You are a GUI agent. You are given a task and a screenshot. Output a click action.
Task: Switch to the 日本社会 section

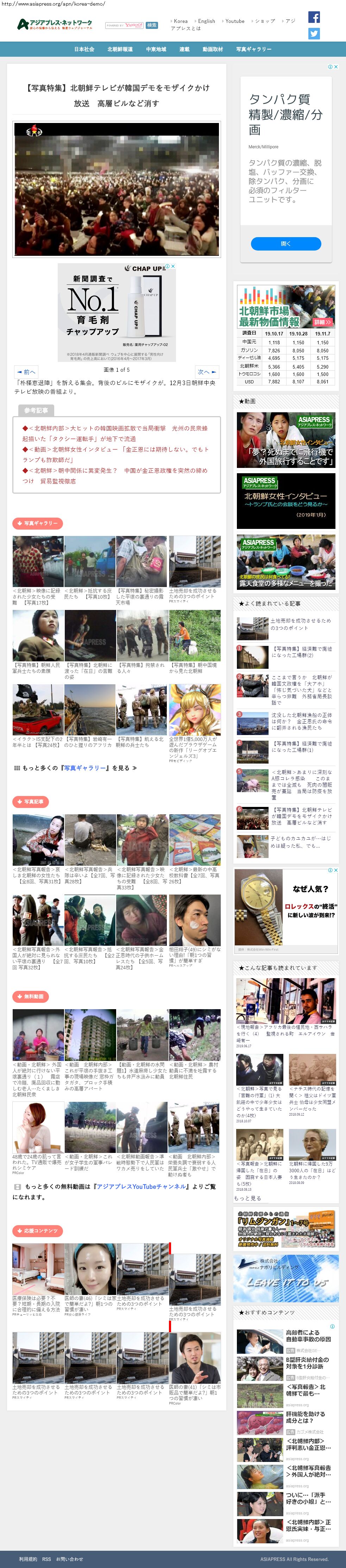pos(84,49)
